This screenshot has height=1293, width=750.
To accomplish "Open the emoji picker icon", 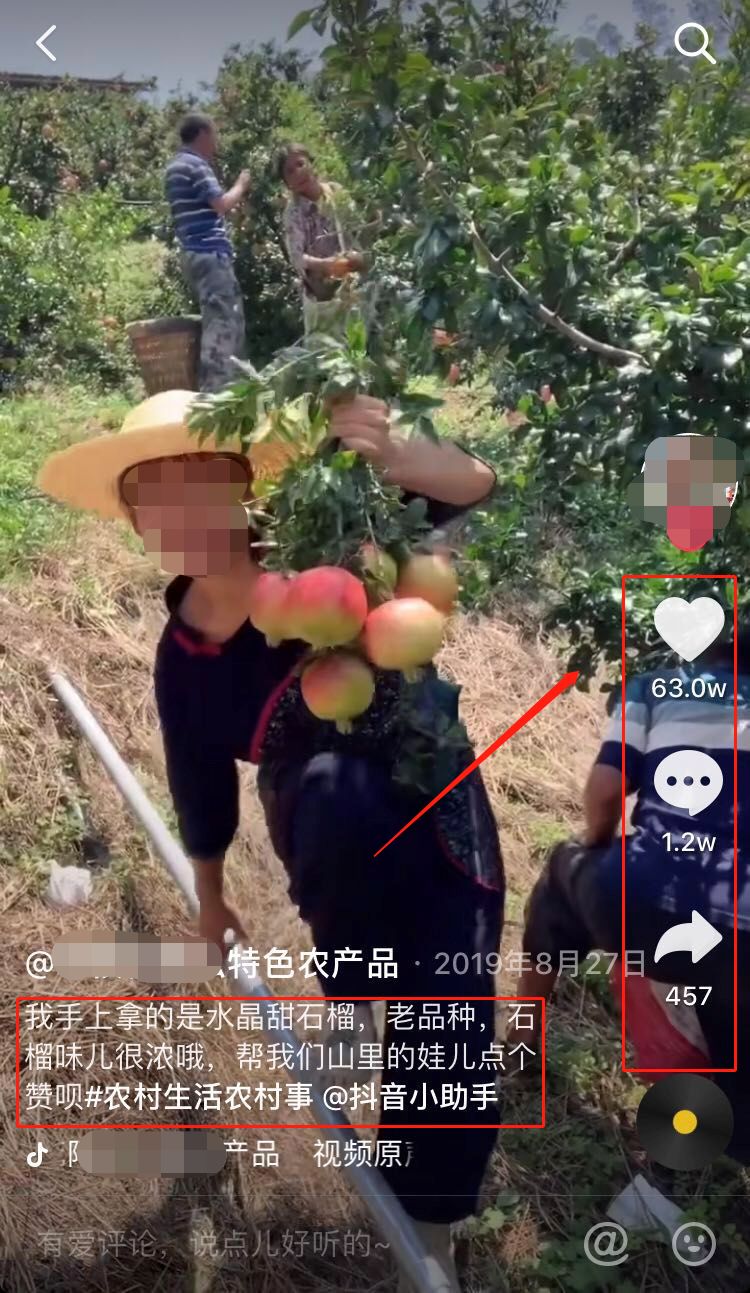I will click(x=693, y=1243).
